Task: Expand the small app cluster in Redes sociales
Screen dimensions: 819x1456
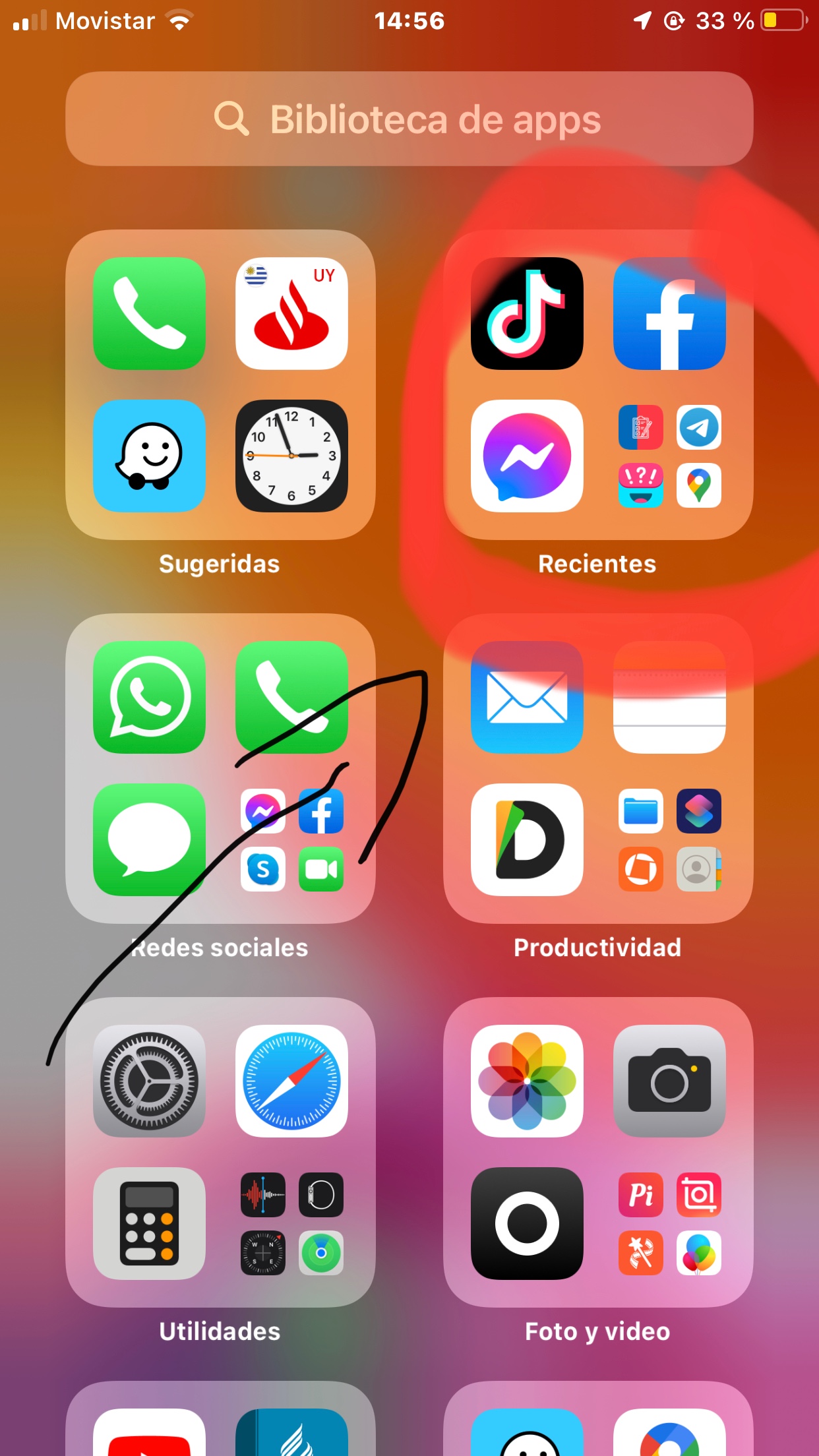Action: point(291,839)
